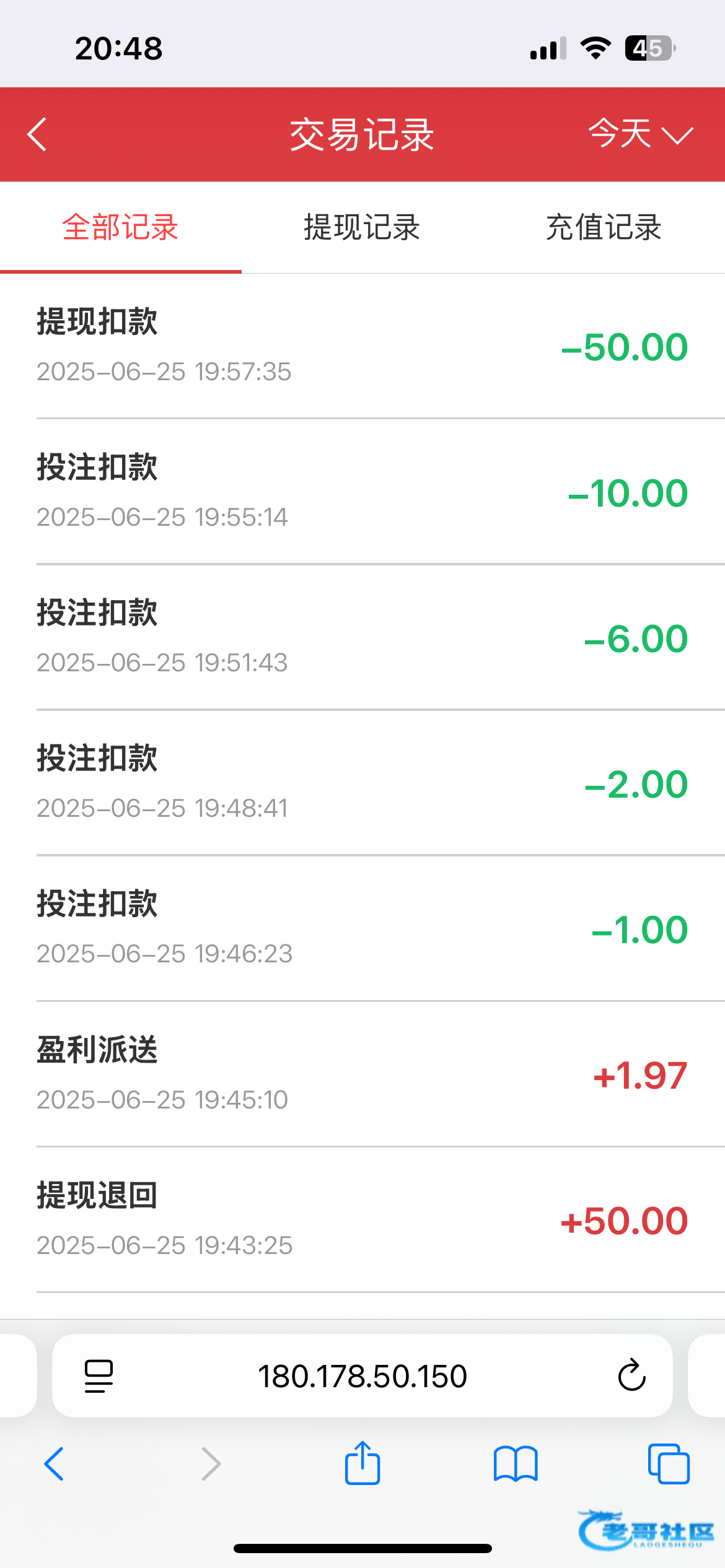Image resolution: width=725 pixels, height=1568 pixels.
Task: Expand the 今天 date filter dropdown
Action: 639,134
